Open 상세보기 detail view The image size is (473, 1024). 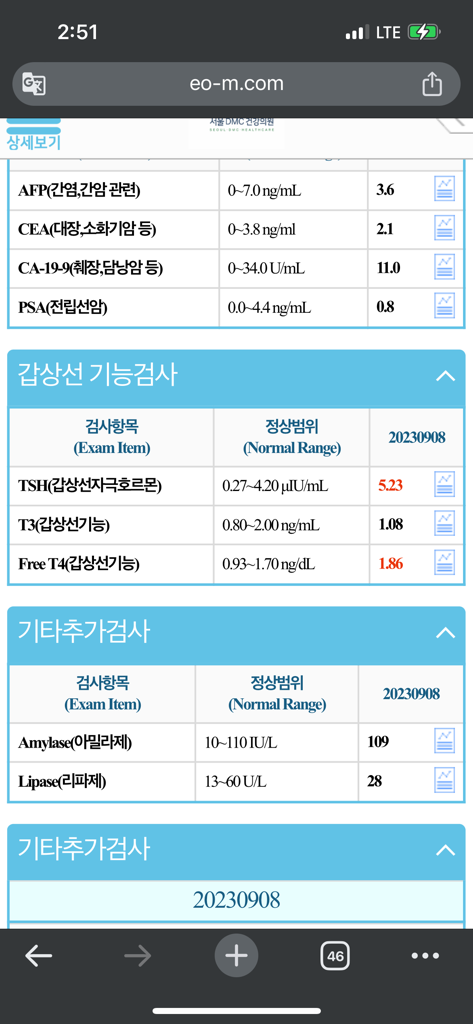click(33, 142)
